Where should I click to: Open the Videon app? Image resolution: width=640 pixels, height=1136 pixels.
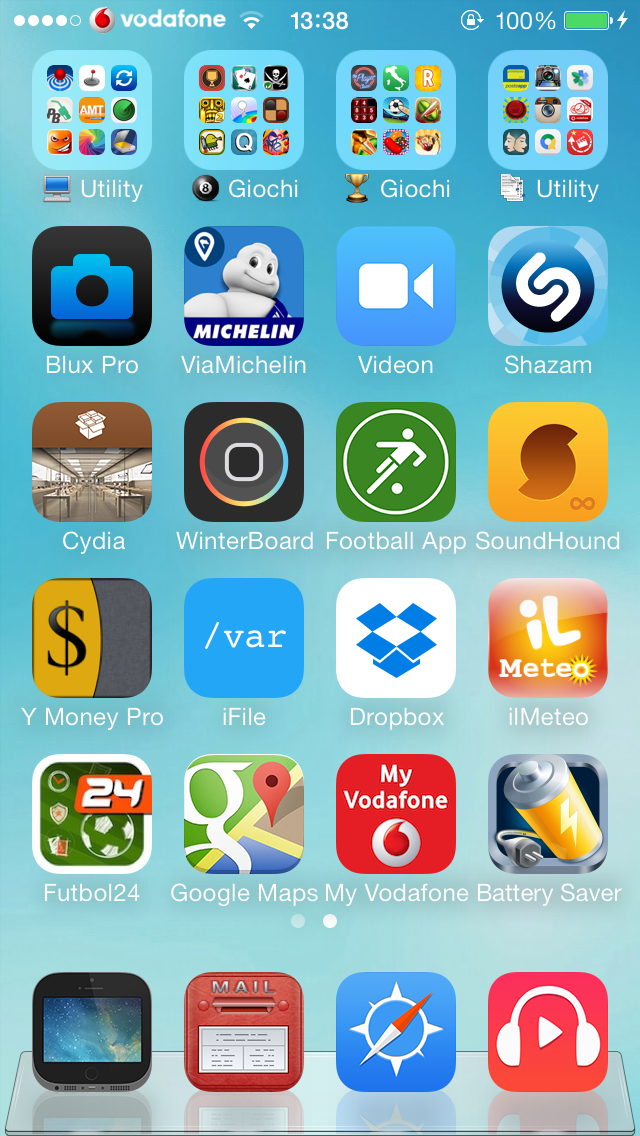coord(396,286)
